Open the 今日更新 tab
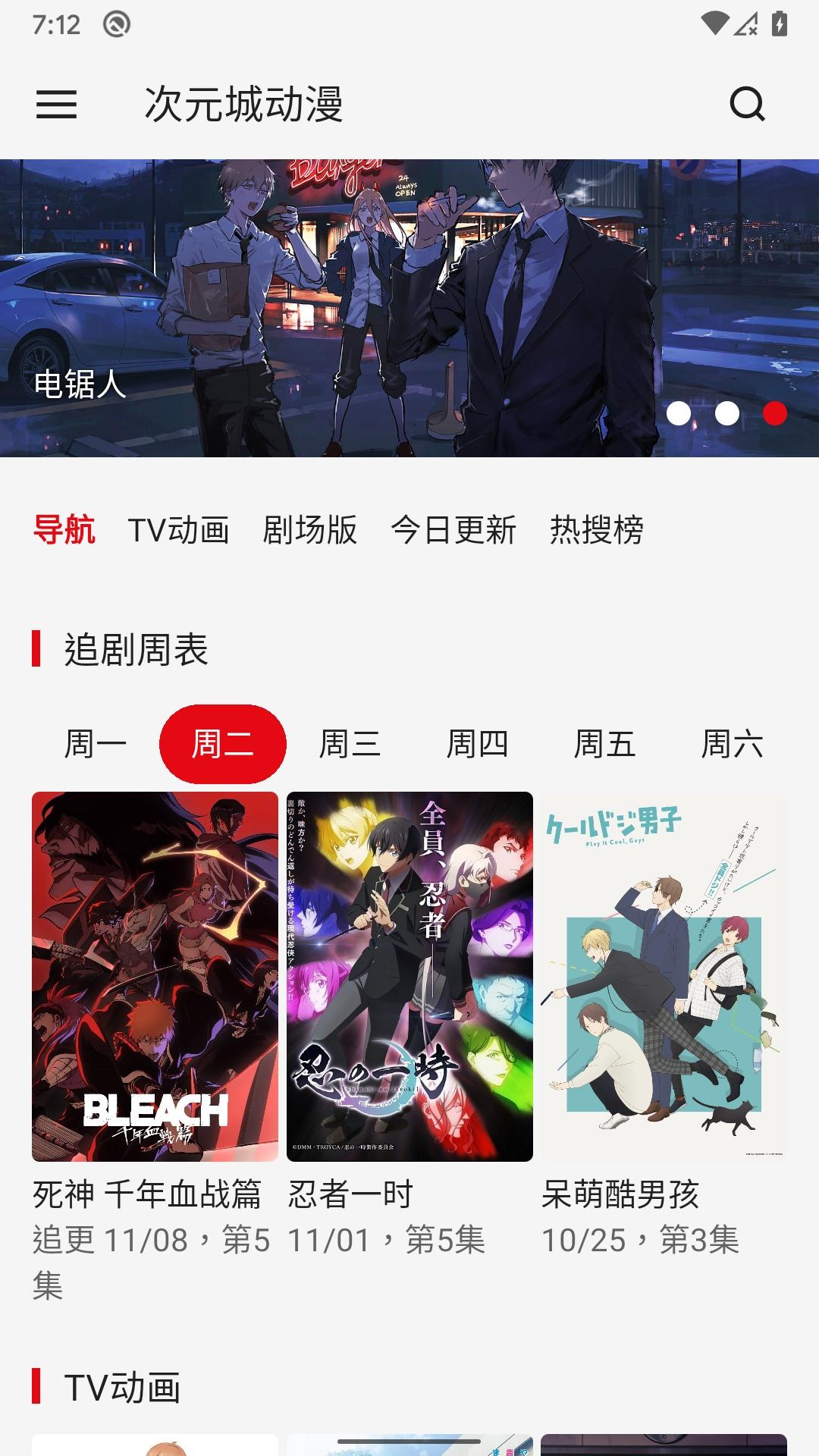The width and height of the screenshot is (819, 1456). 453,529
